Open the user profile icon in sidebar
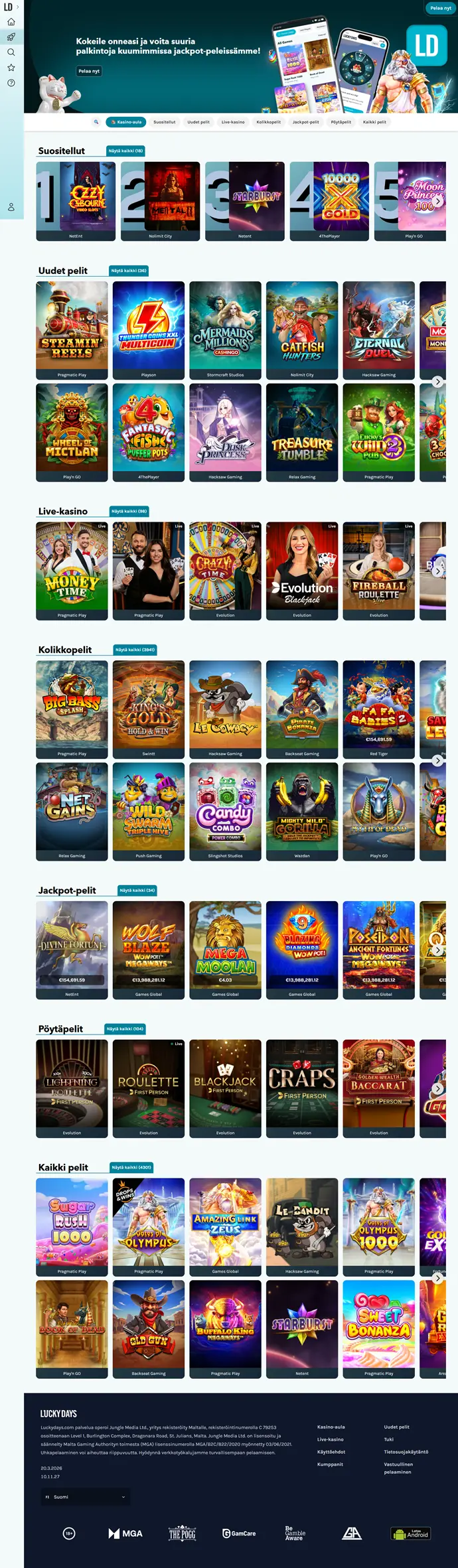 click(x=11, y=207)
